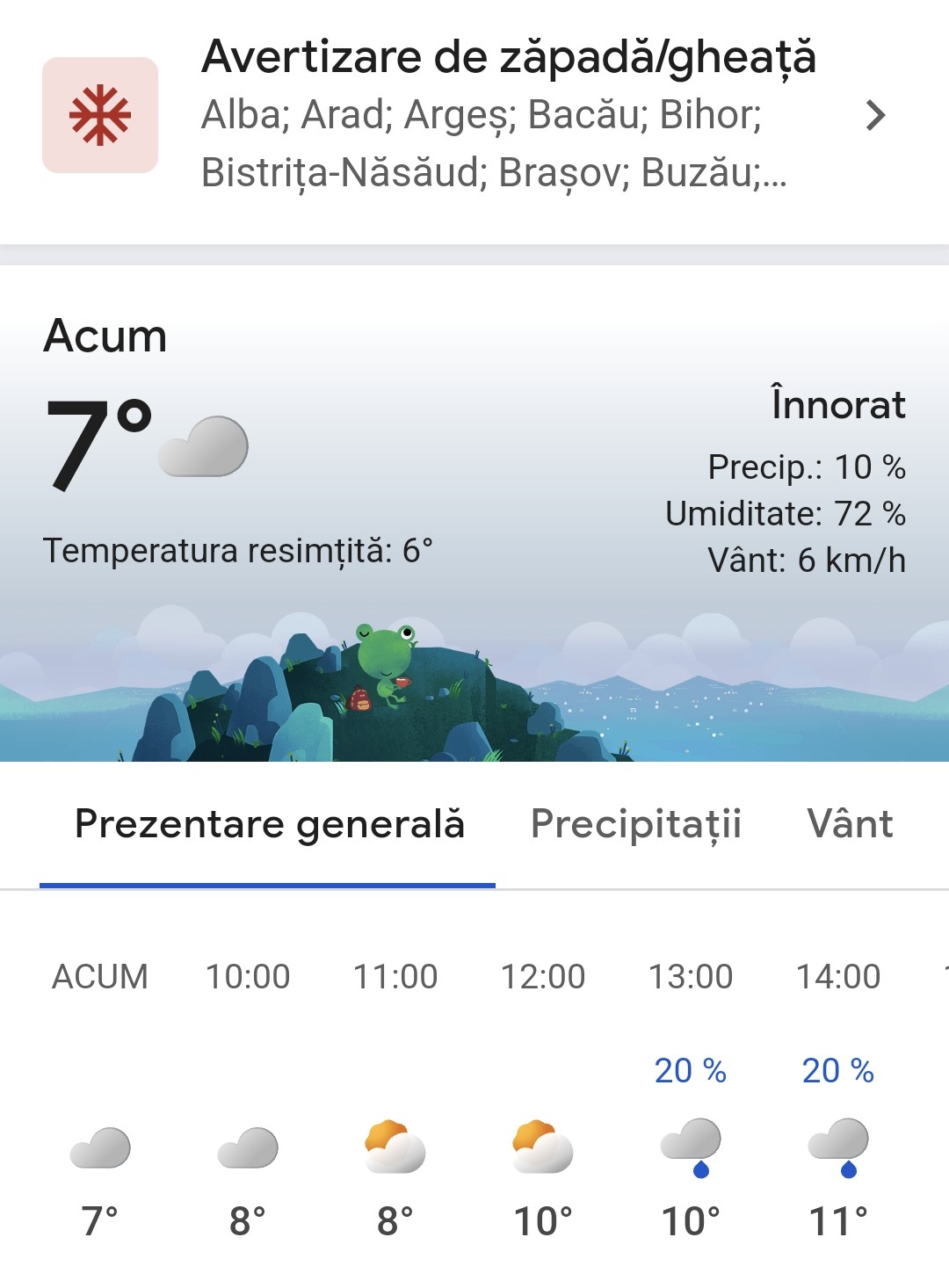Click the cloud icon above ACUM

tap(99, 1147)
